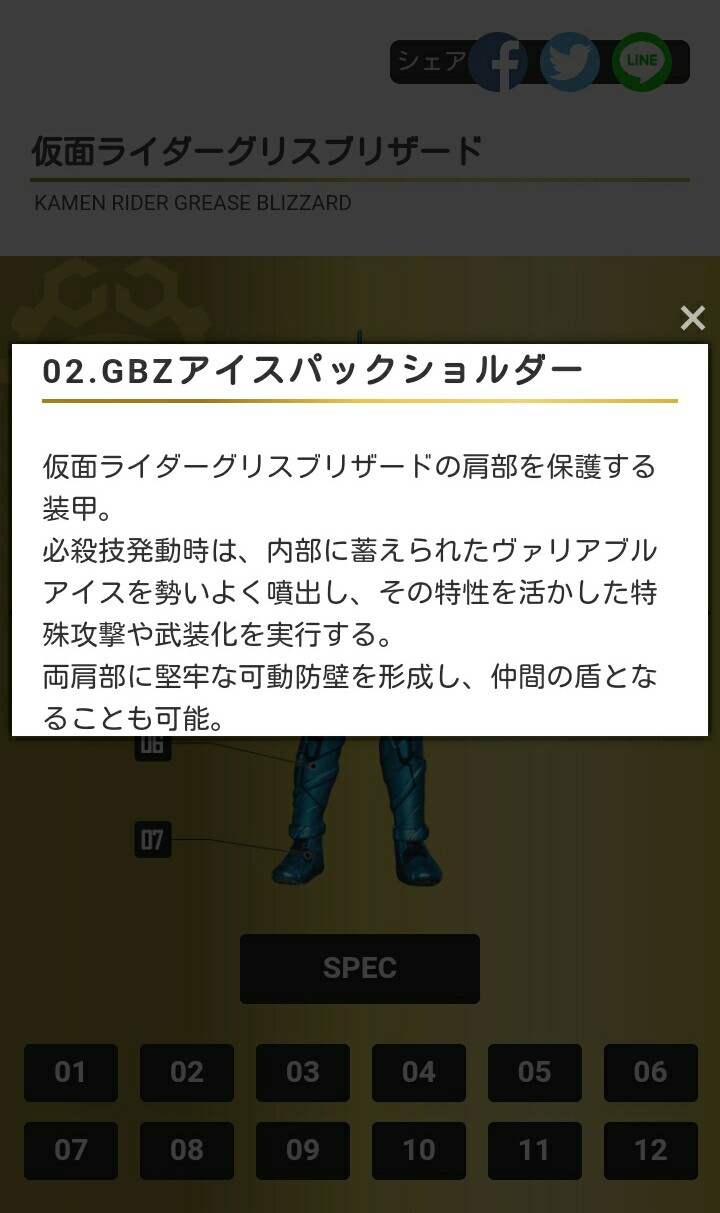Screen dimensions: 720x1213
Task: Close the GBZ Ice Pack Shoulder popup
Action: (x=692, y=319)
